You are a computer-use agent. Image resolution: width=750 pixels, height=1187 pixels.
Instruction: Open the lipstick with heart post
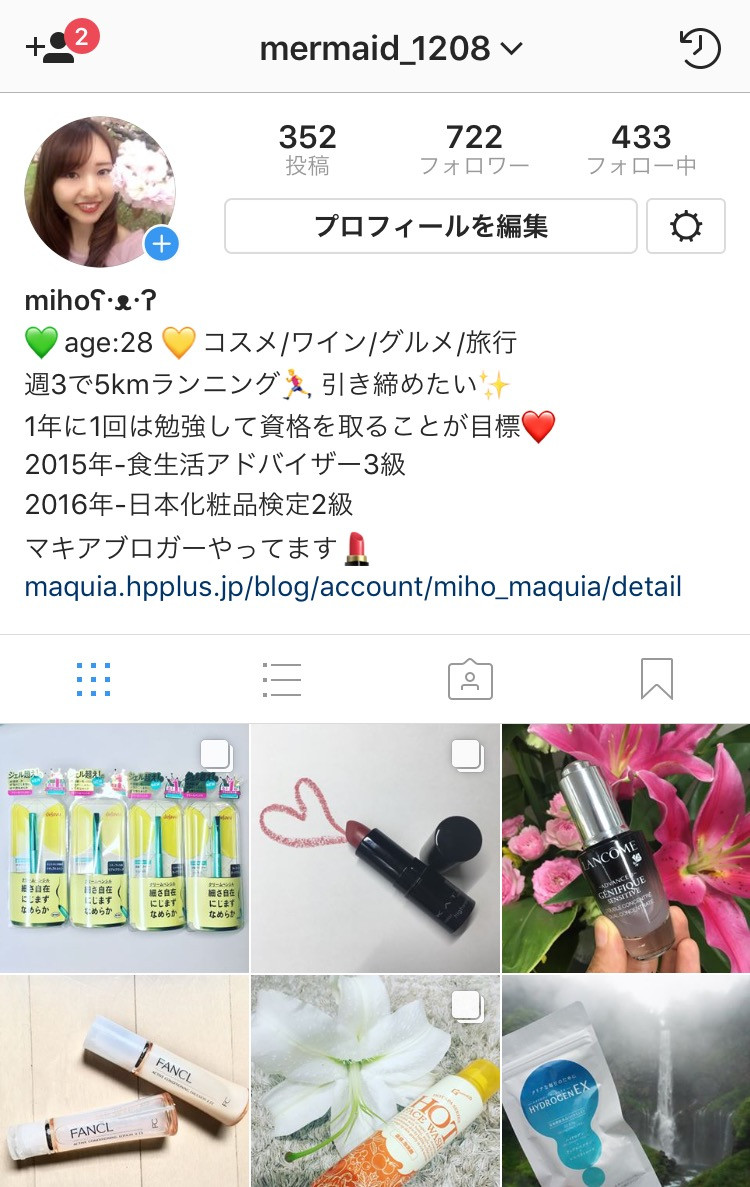coord(375,848)
